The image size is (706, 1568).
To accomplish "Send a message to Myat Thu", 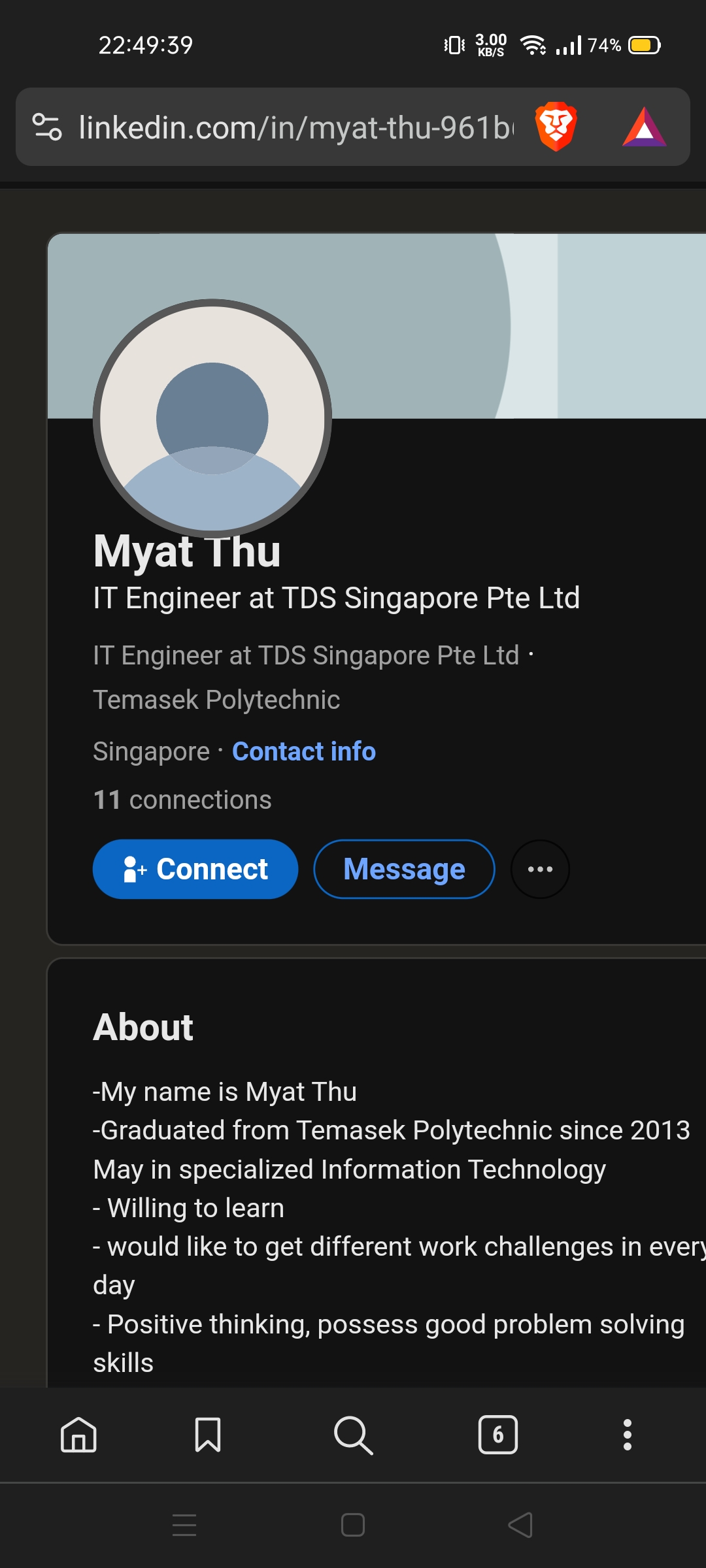I will [x=404, y=869].
